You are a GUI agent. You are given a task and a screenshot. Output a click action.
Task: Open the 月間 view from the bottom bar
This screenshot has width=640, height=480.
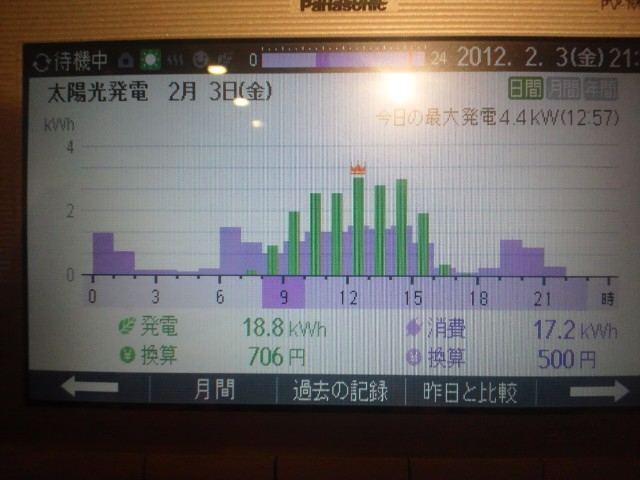tap(214, 391)
